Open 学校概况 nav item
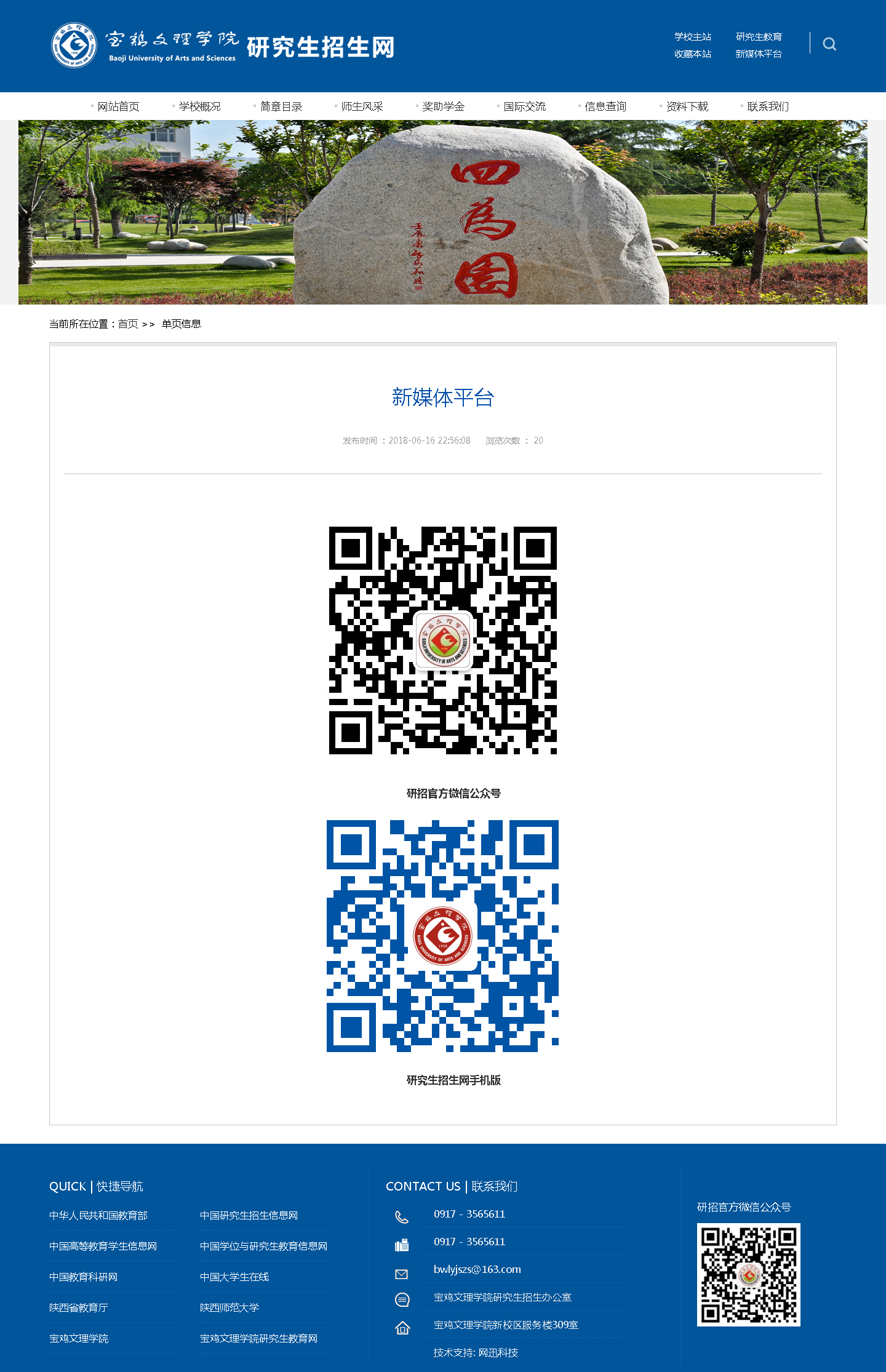The image size is (886, 1372). (199, 106)
